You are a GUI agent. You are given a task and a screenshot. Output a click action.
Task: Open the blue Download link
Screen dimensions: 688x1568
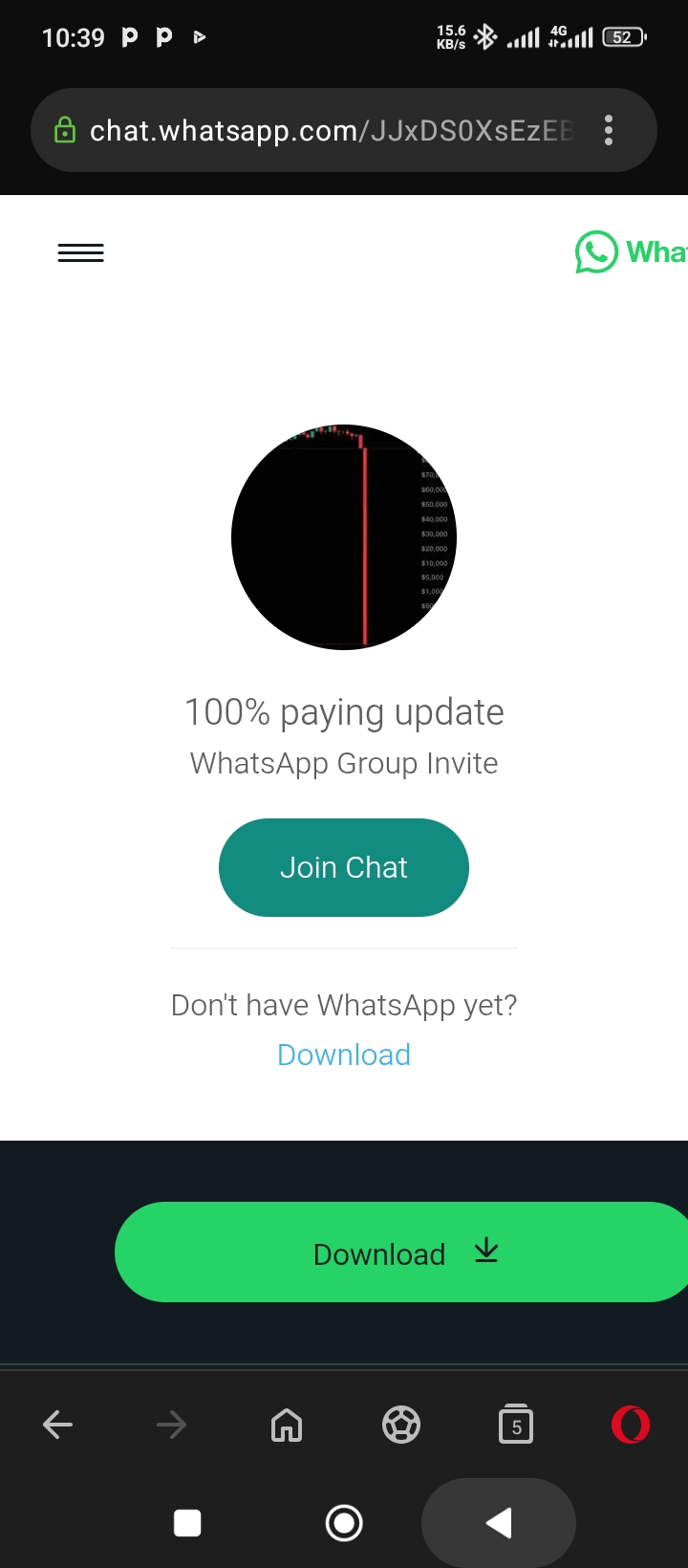pyautogui.click(x=344, y=1055)
